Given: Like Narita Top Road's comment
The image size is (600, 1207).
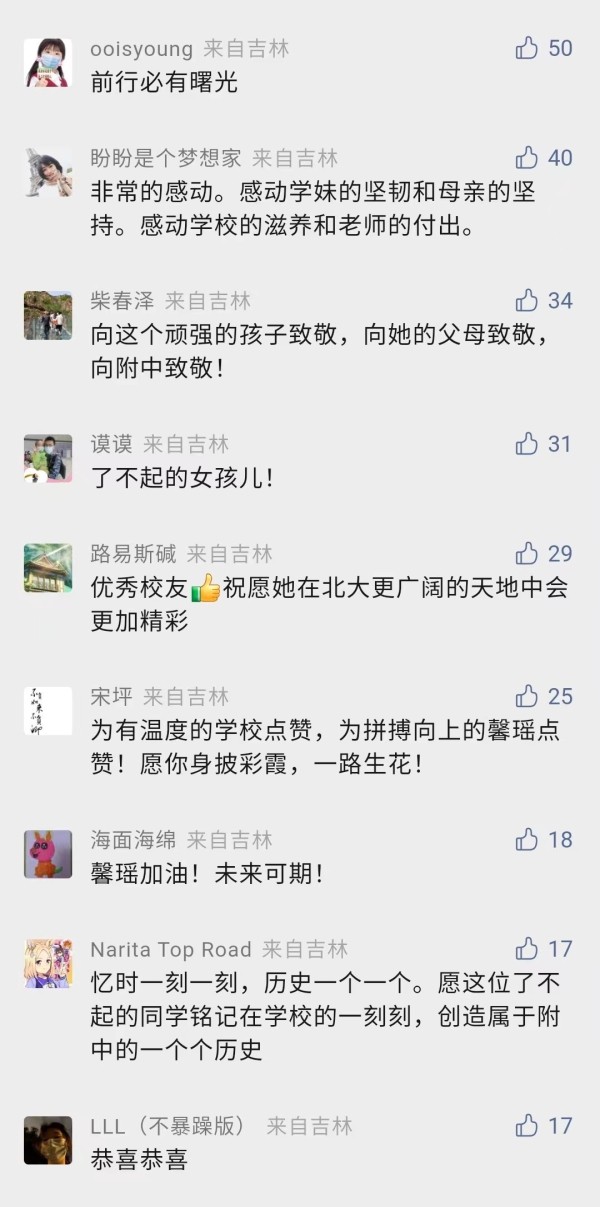Looking at the screenshot, I should pyautogui.click(x=527, y=948).
